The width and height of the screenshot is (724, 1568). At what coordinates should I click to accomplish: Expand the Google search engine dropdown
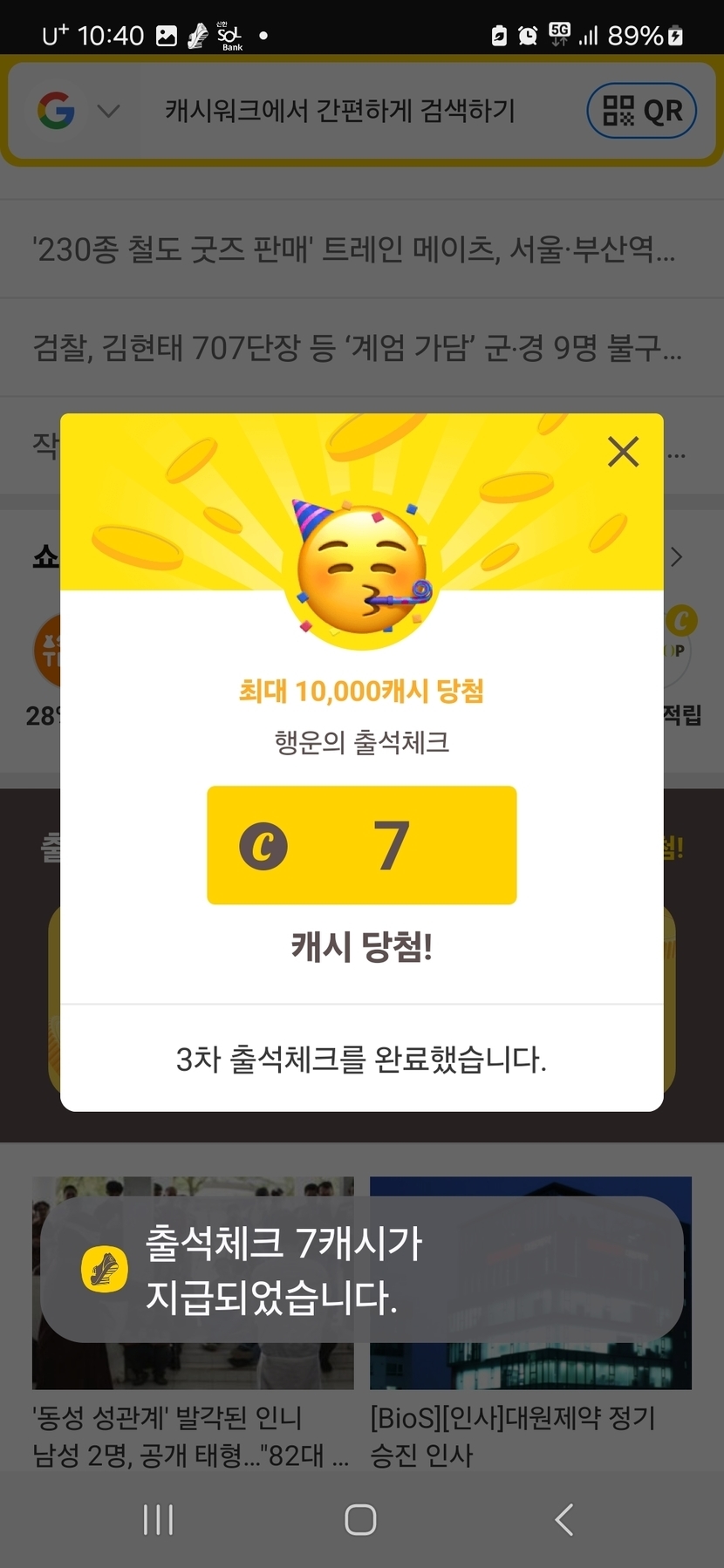(x=107, y=111)
